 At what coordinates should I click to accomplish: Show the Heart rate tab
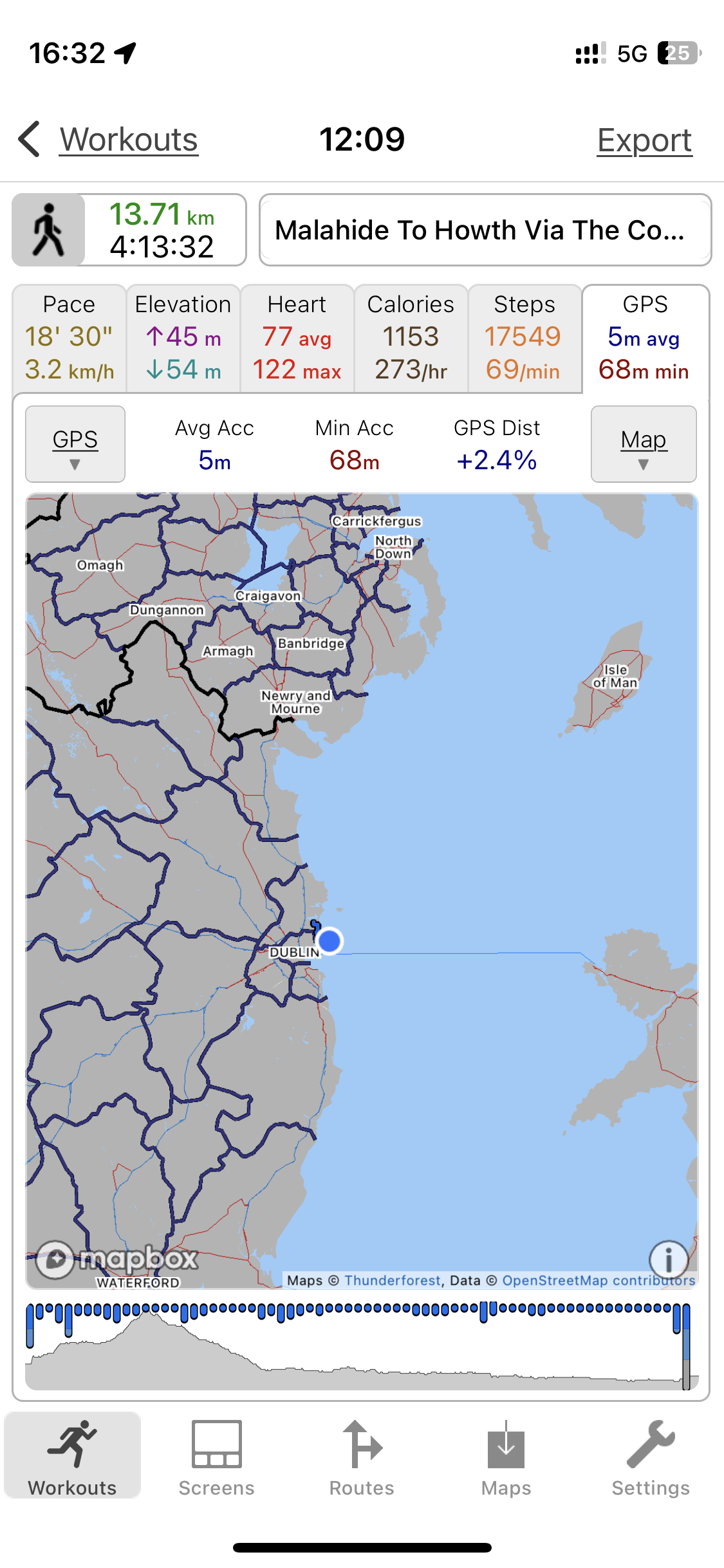(x=297, y=338)
